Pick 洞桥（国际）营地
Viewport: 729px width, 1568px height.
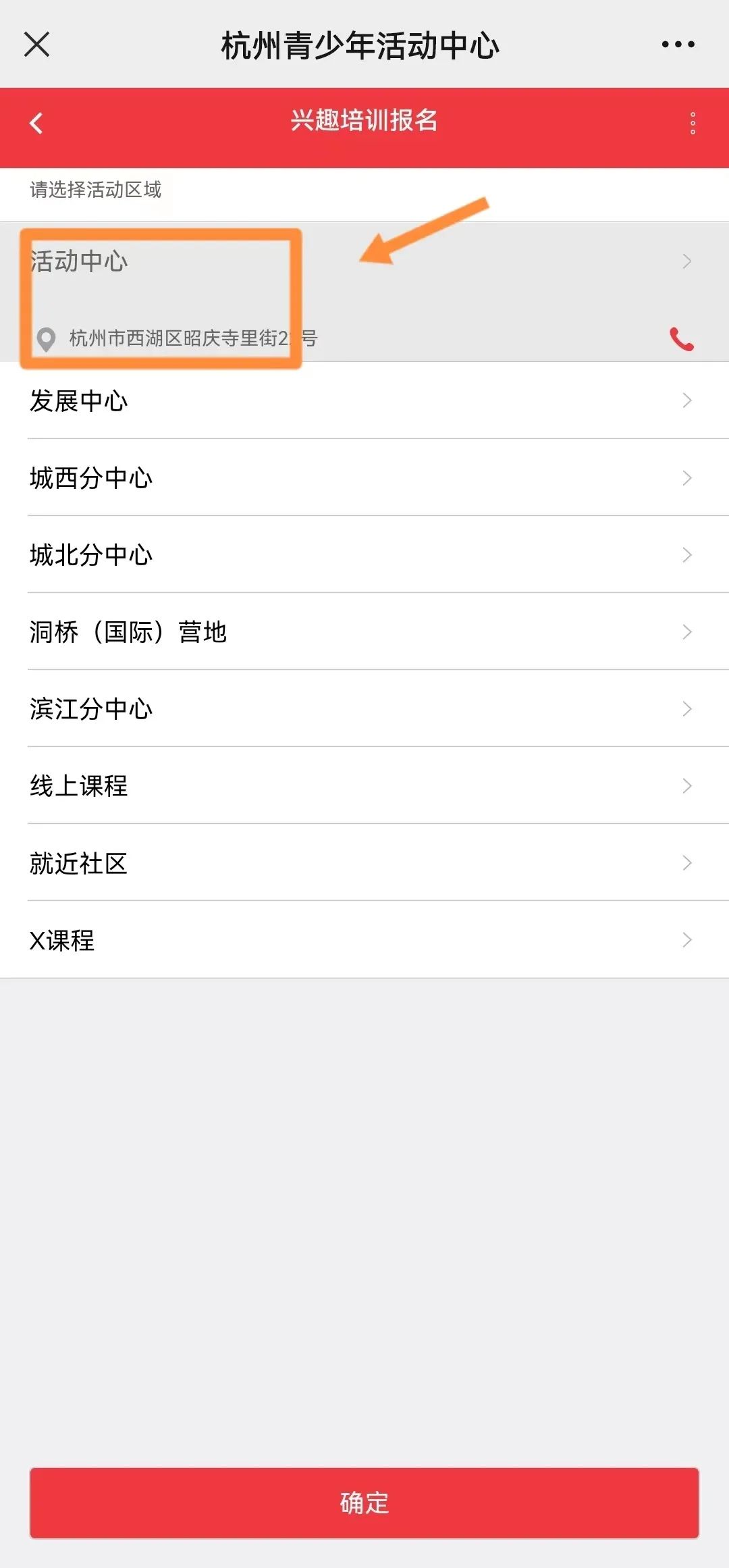364,631
